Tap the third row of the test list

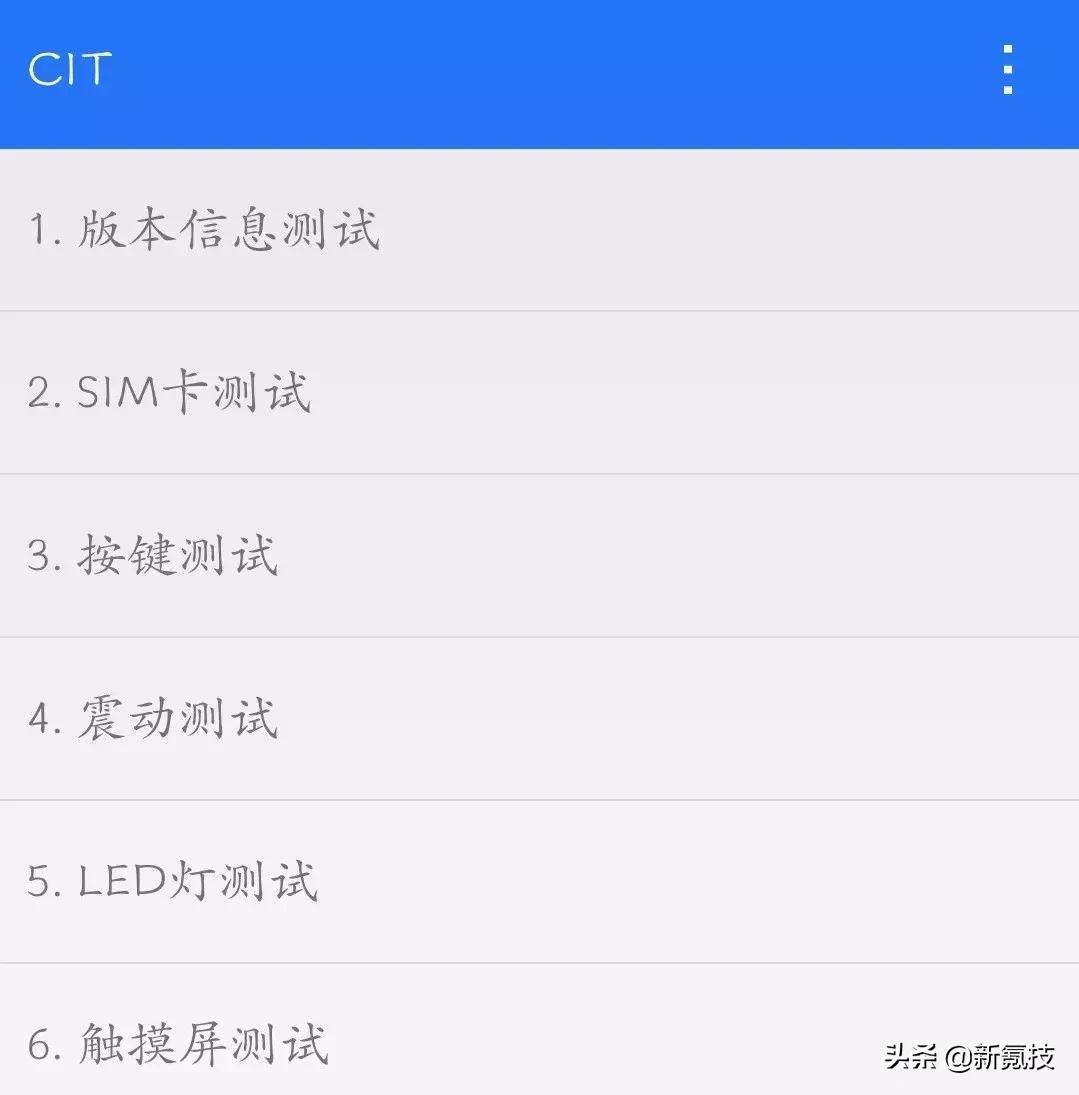point(400,556)
